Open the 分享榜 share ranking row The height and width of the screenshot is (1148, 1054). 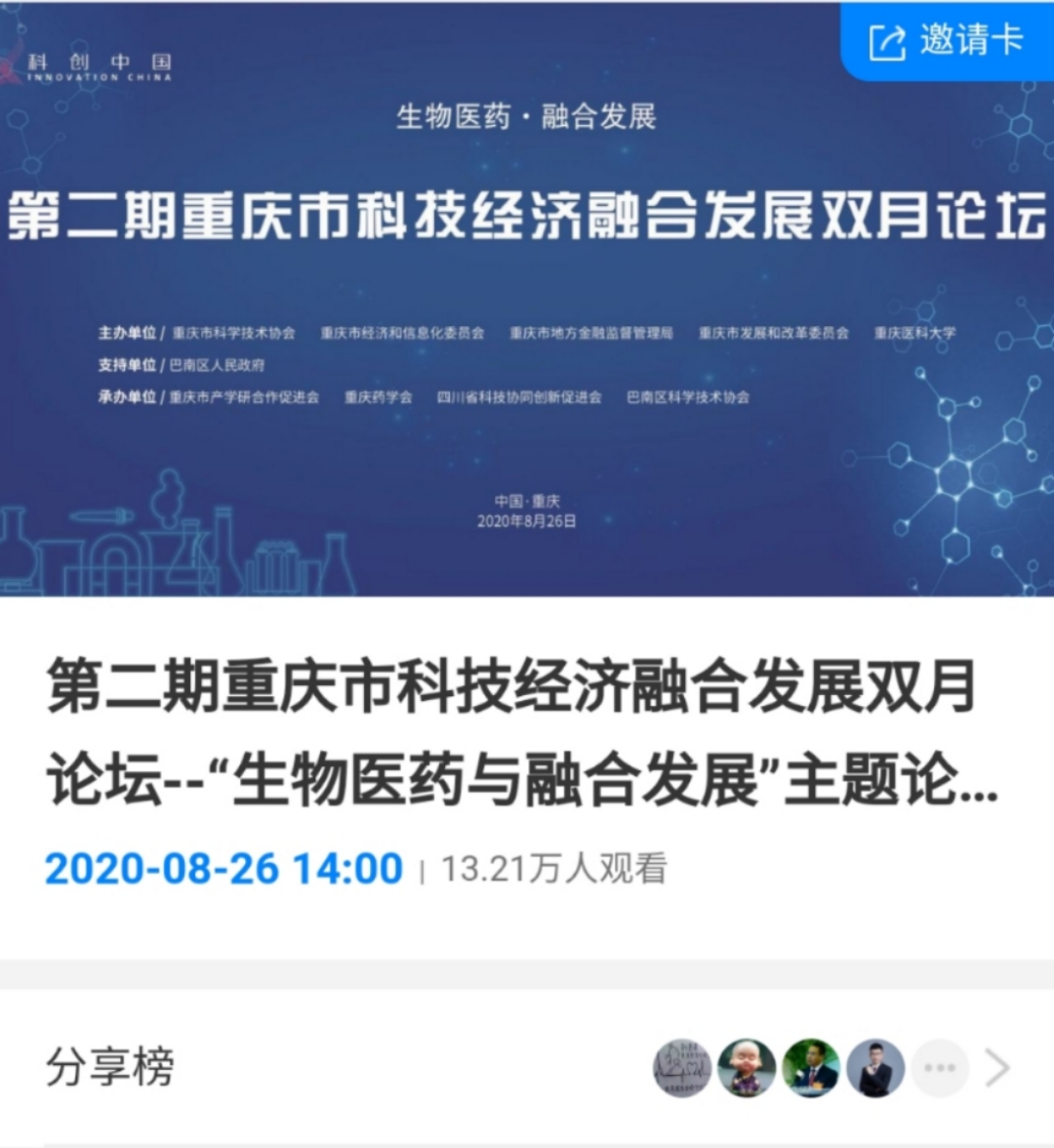[110, 1067]
